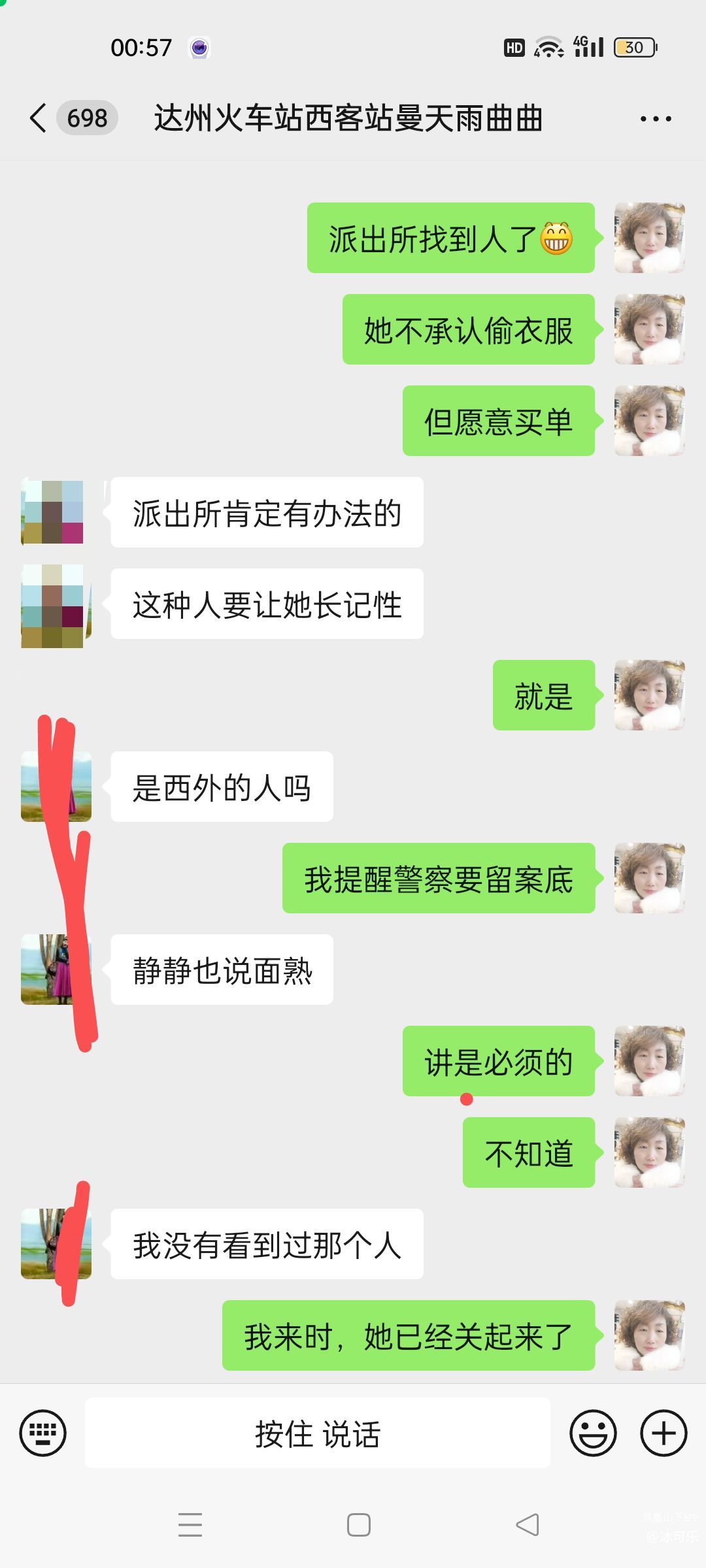View profile of member who said 派出所肯定有办法的
This screenshot has width=706, height=1568.
pos(53,513)
